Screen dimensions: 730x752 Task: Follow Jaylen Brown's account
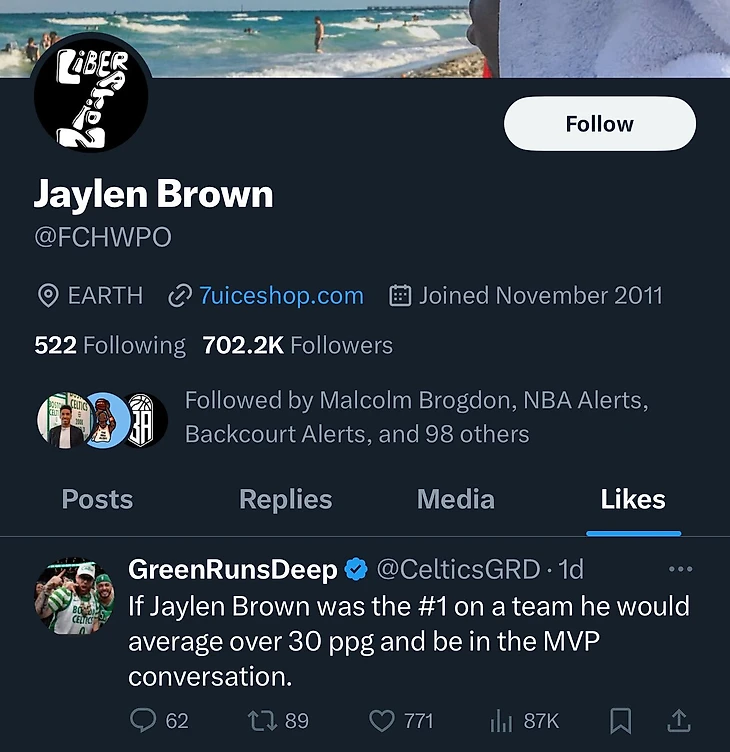[599, 124]
